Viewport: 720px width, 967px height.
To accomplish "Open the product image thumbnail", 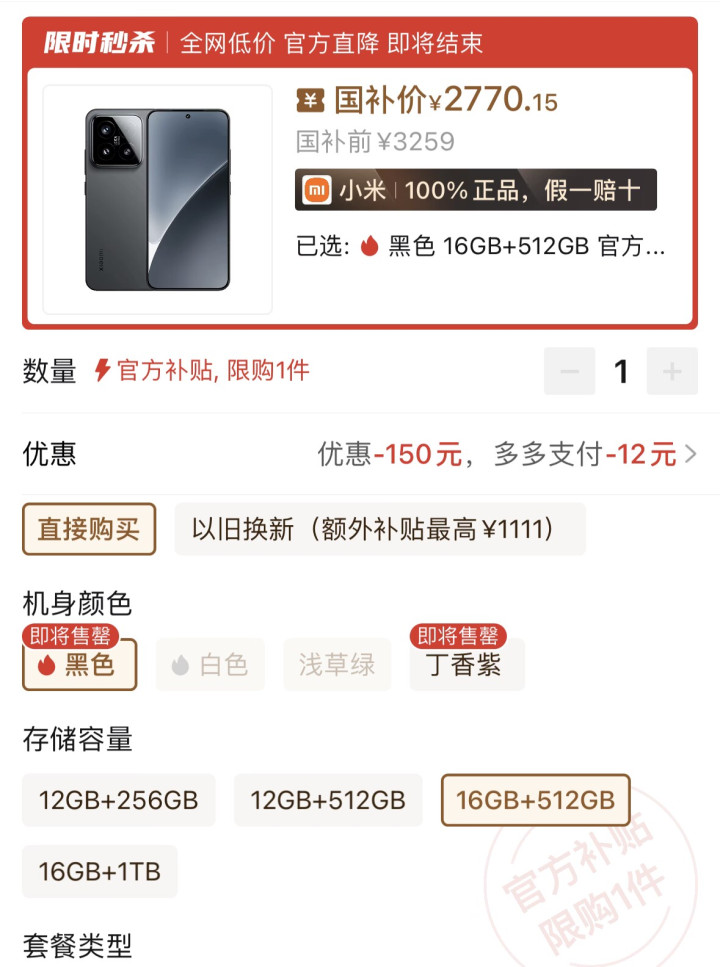I will point(158,200).
